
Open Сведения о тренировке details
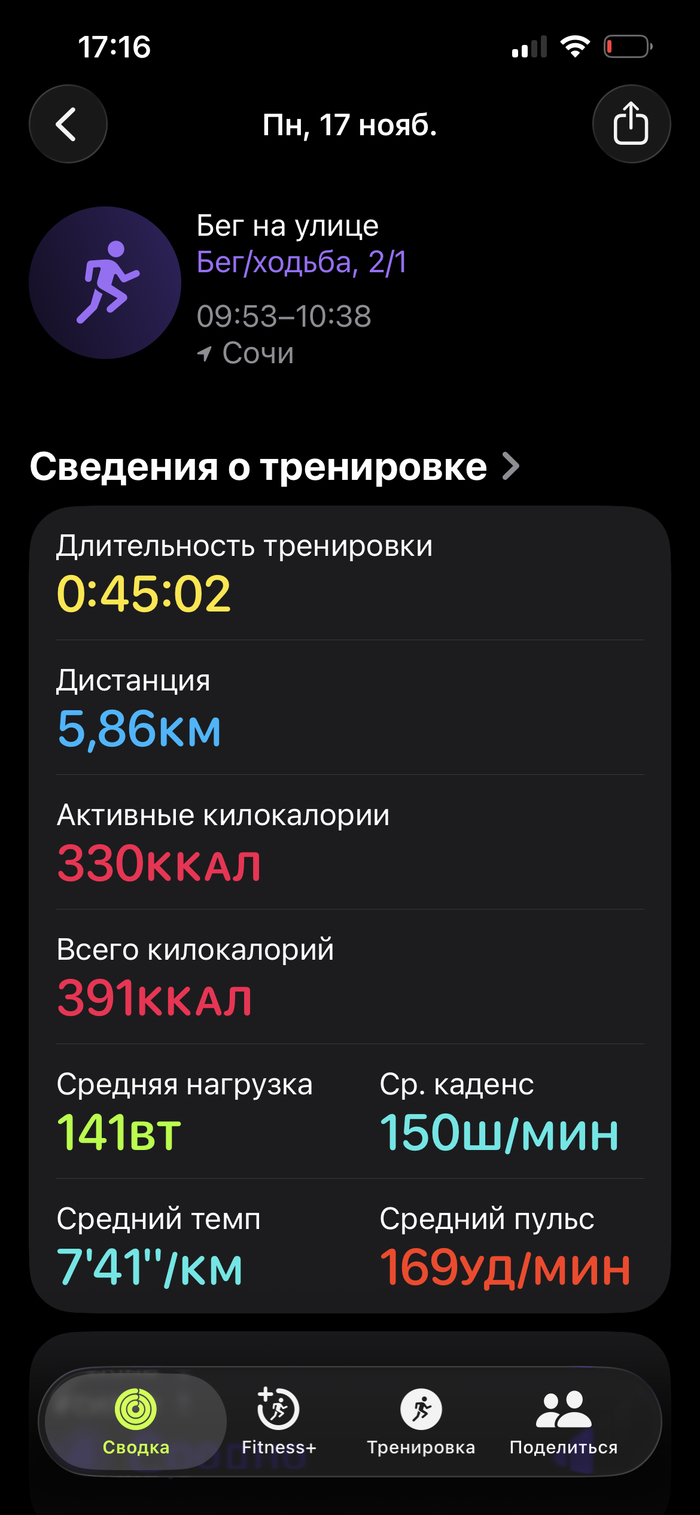point(275,467)
